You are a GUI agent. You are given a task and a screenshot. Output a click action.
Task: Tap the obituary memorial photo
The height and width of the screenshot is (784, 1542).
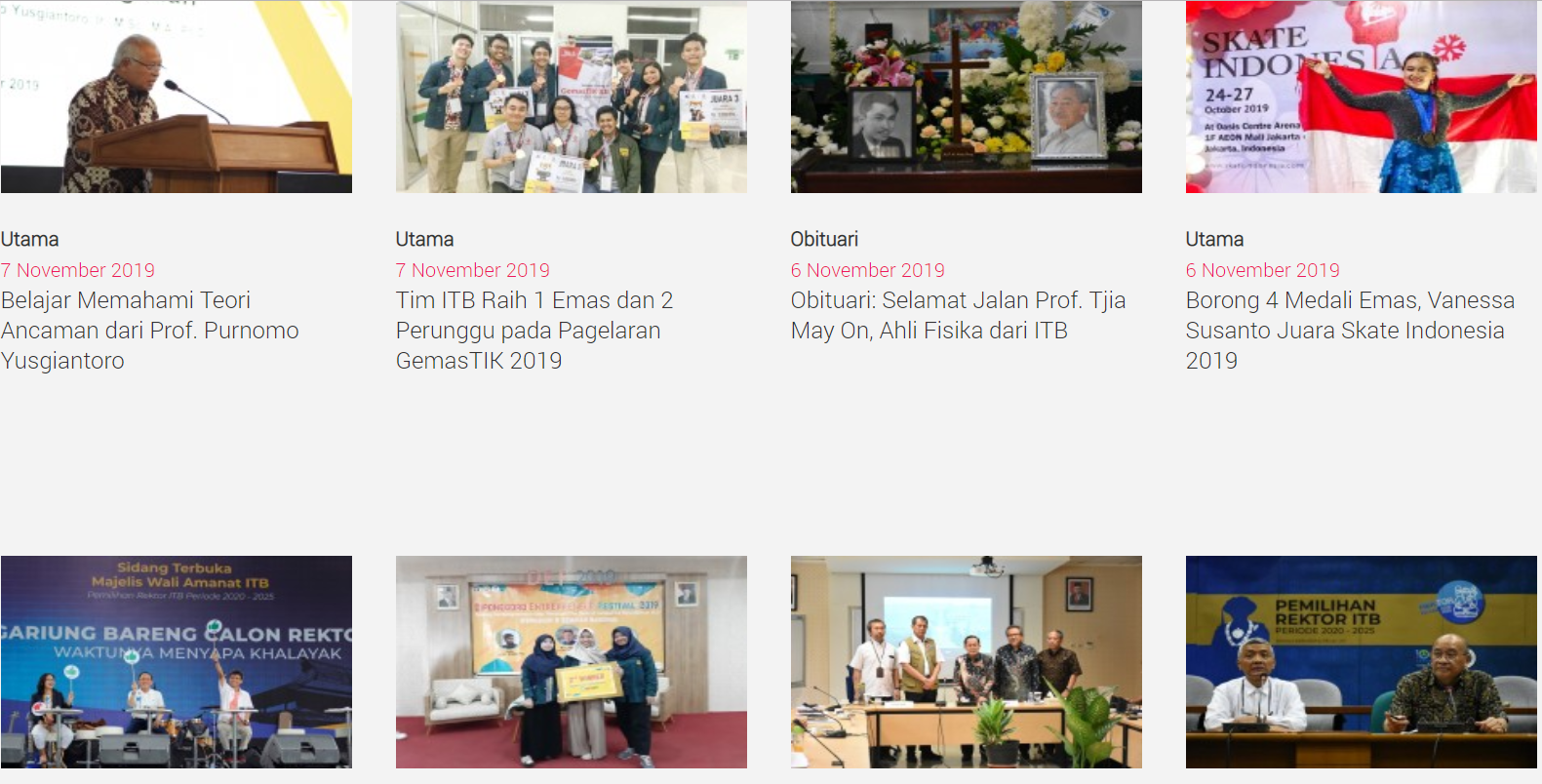pos(967,98)
